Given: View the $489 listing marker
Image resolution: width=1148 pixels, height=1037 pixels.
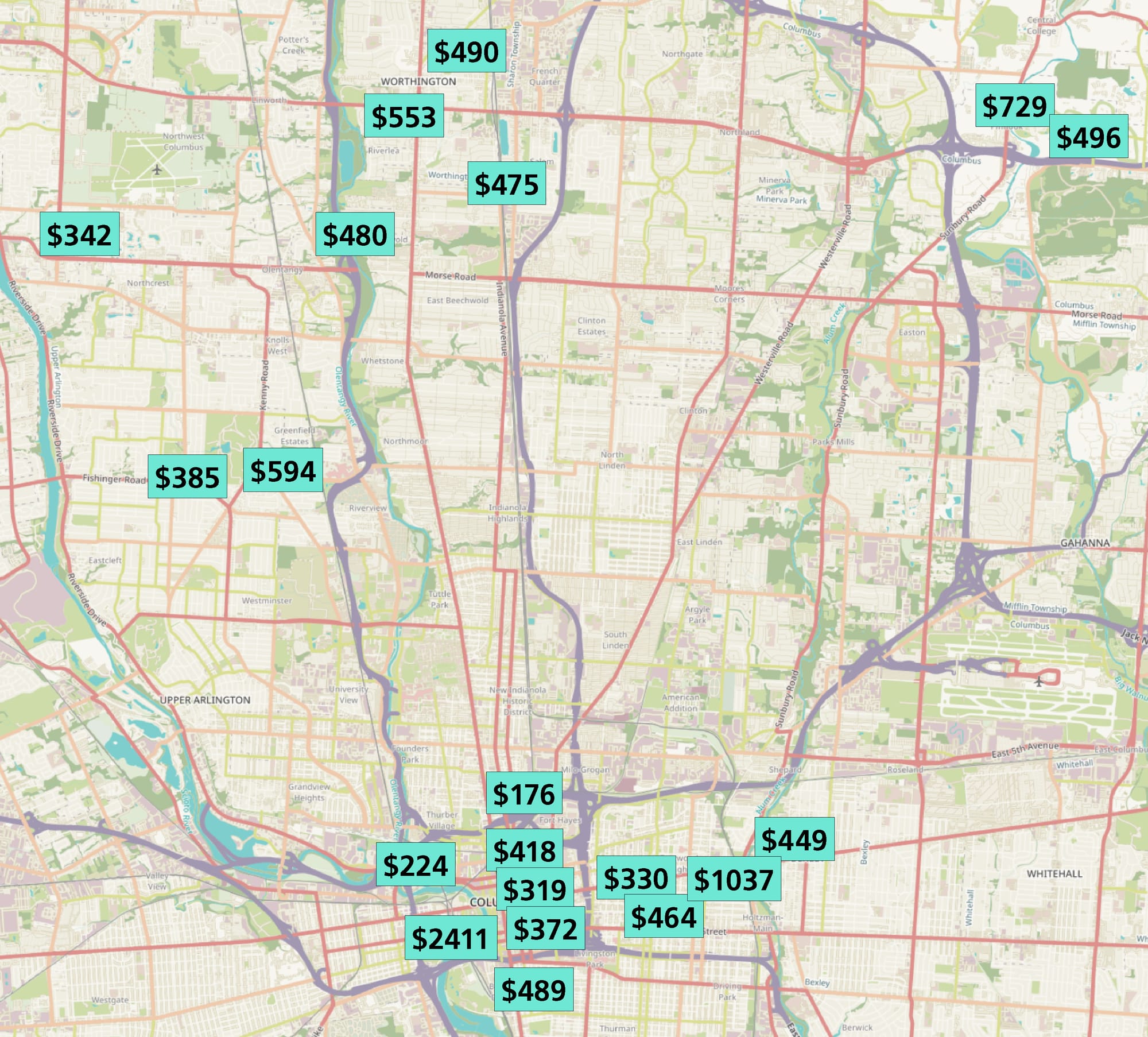Looking at the screenshot, I should click(534, 989).
